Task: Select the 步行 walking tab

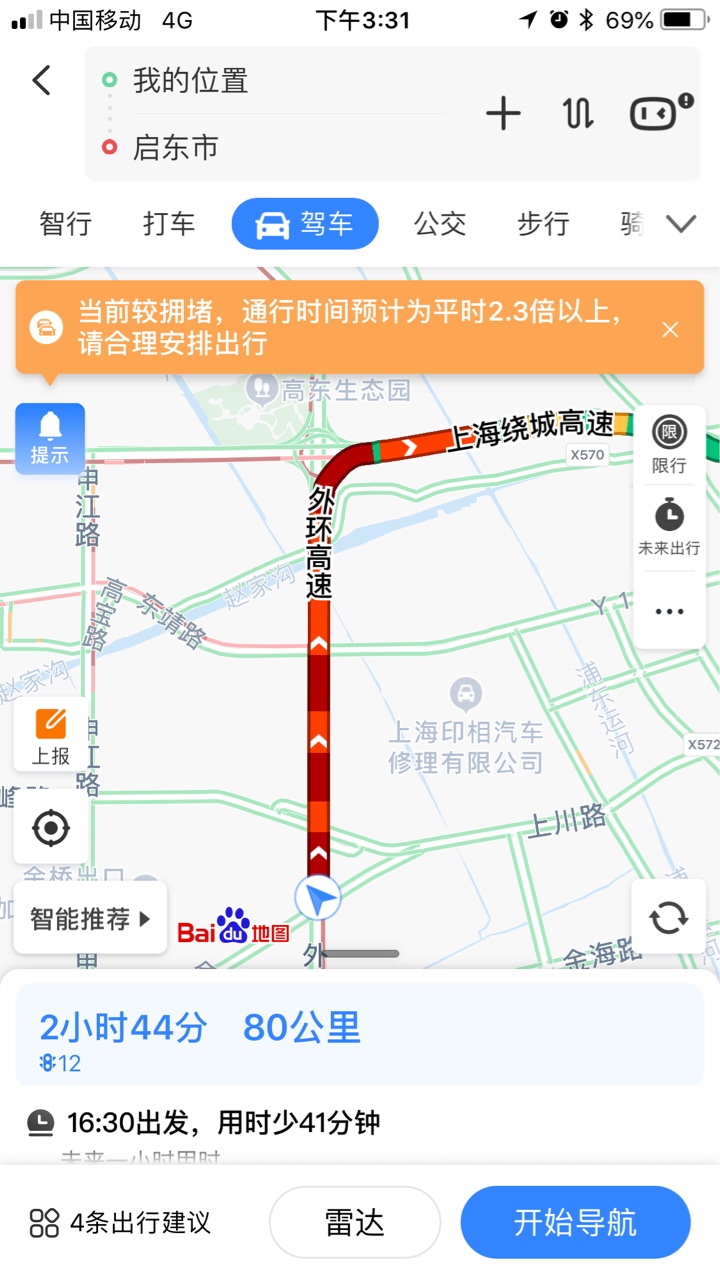Action: 542,224
